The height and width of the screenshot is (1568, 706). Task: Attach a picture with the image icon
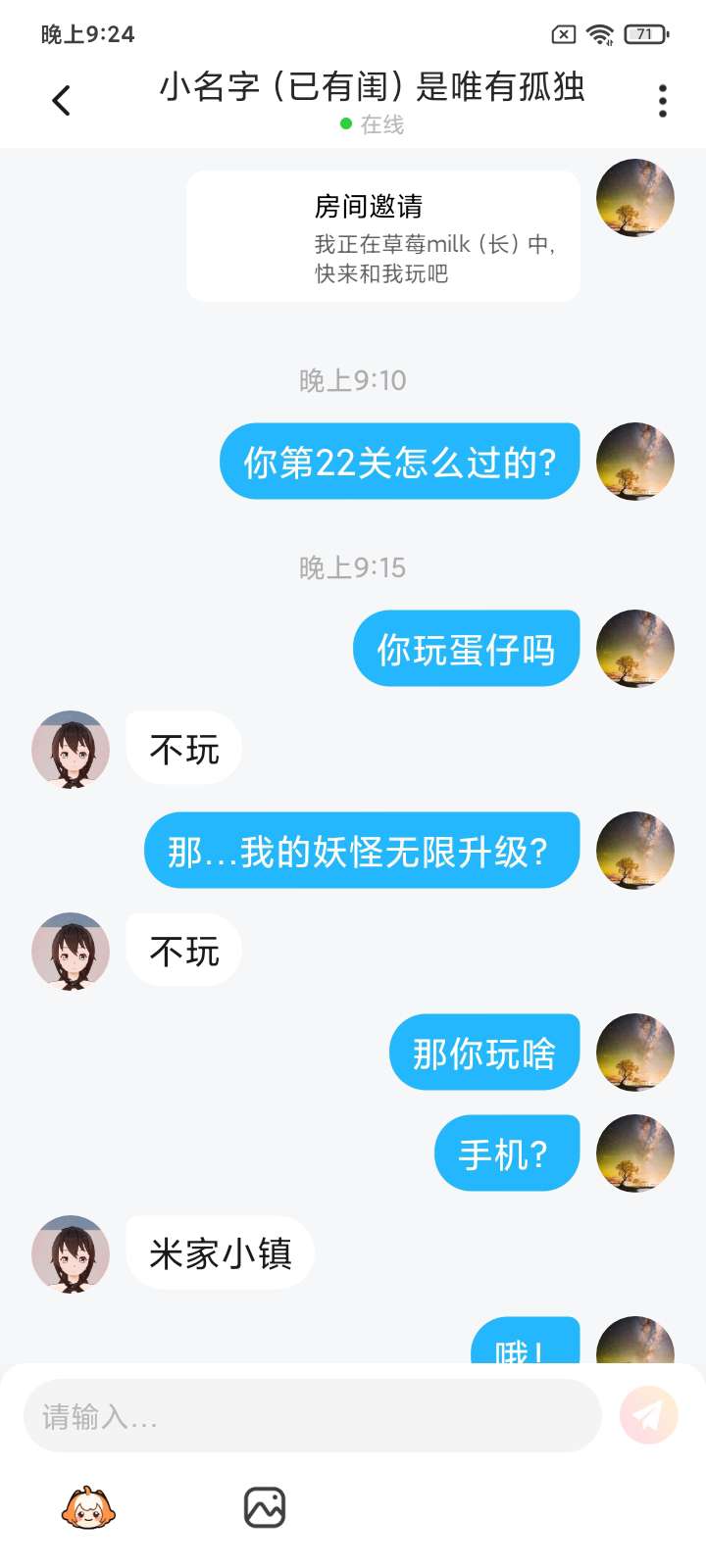tap(265, 1507)
